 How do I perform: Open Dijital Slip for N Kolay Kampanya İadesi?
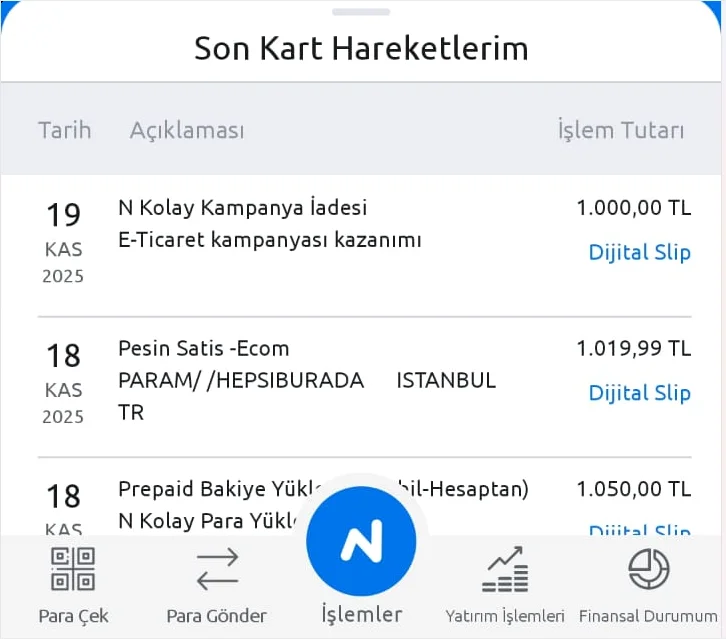click(x=639, y=252)
